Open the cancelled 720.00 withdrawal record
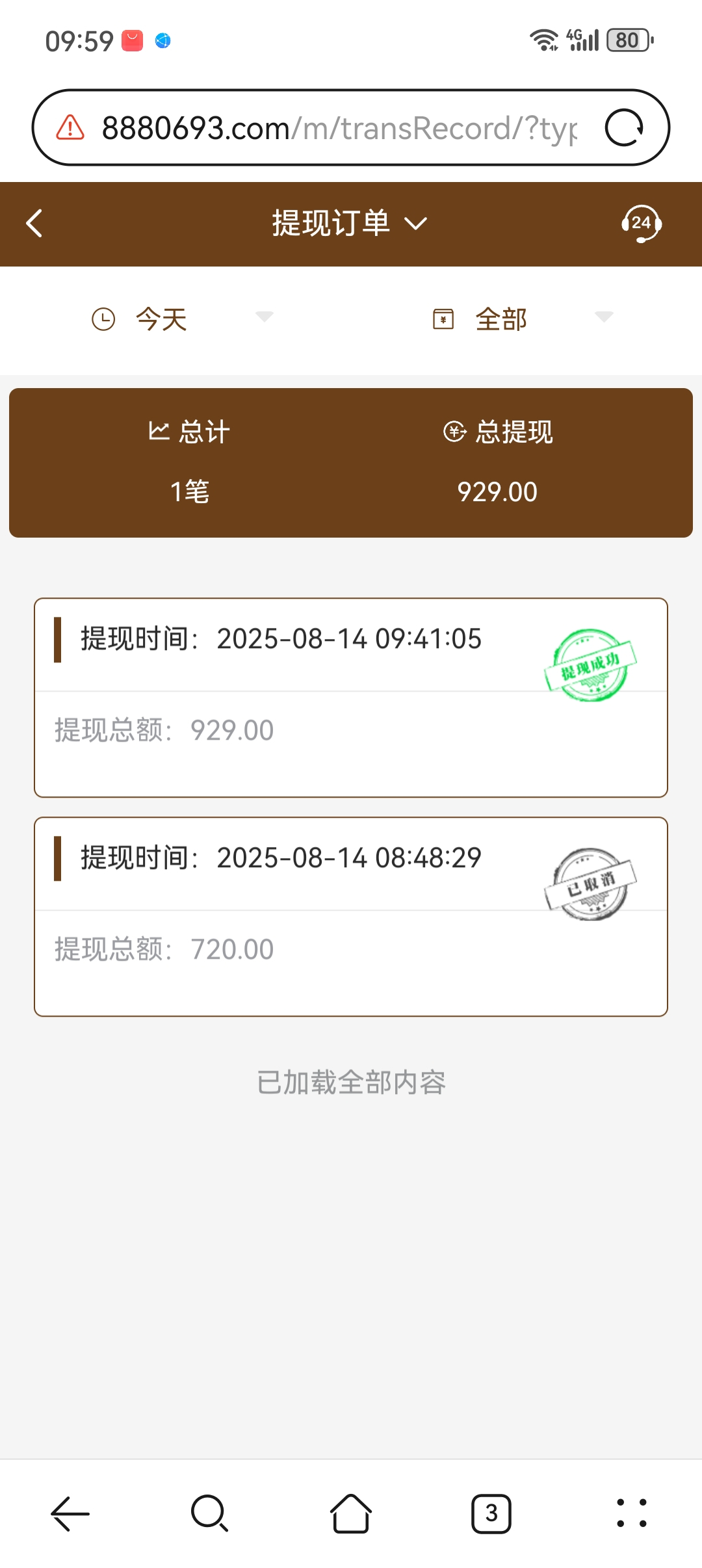 pos(351,917)
